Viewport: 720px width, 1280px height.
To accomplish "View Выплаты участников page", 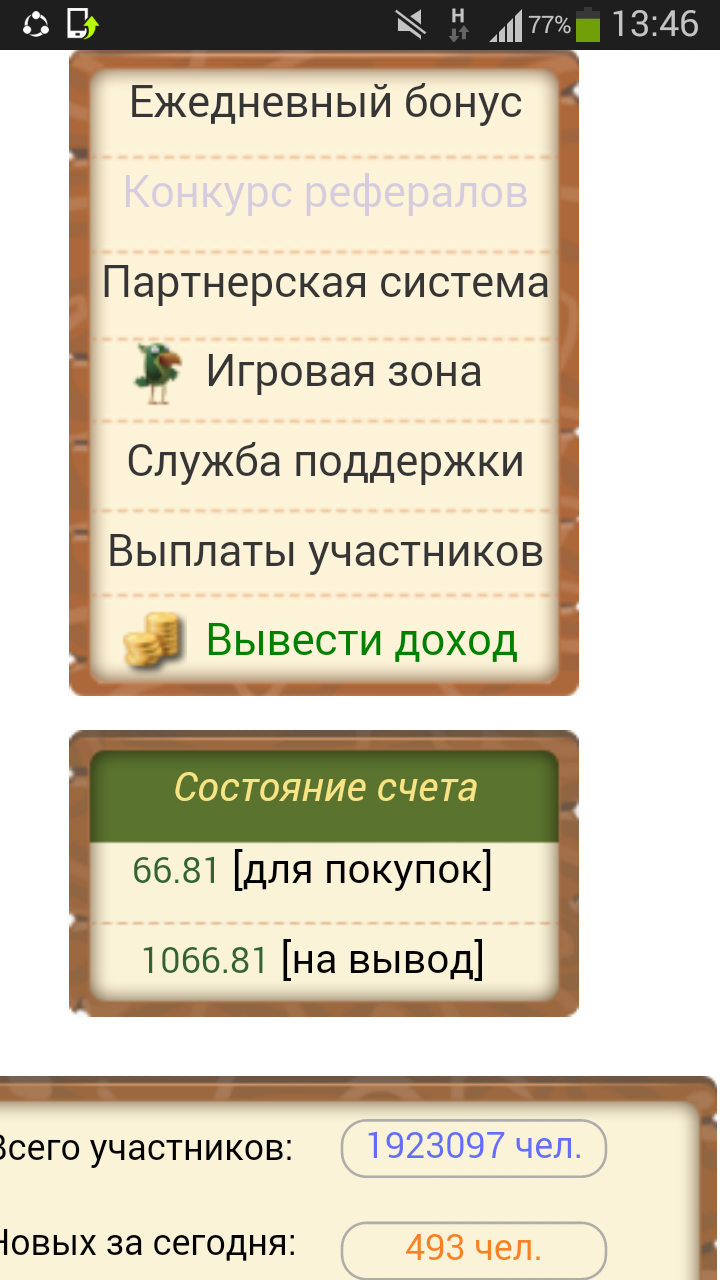I will [x=325, y=552].
